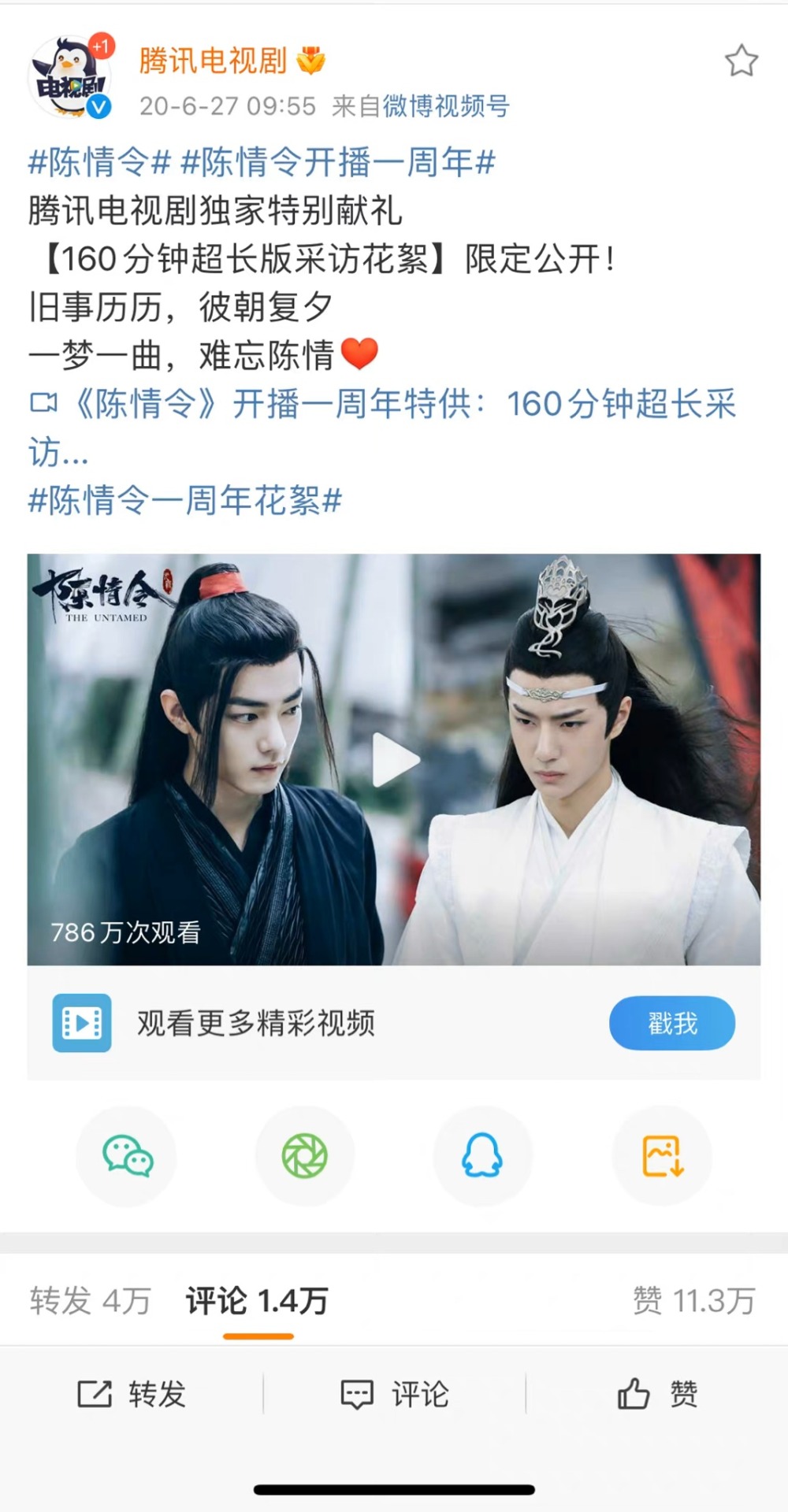View the 赞 11.3万 list

pyautogui.click(x=693, y=1301)
